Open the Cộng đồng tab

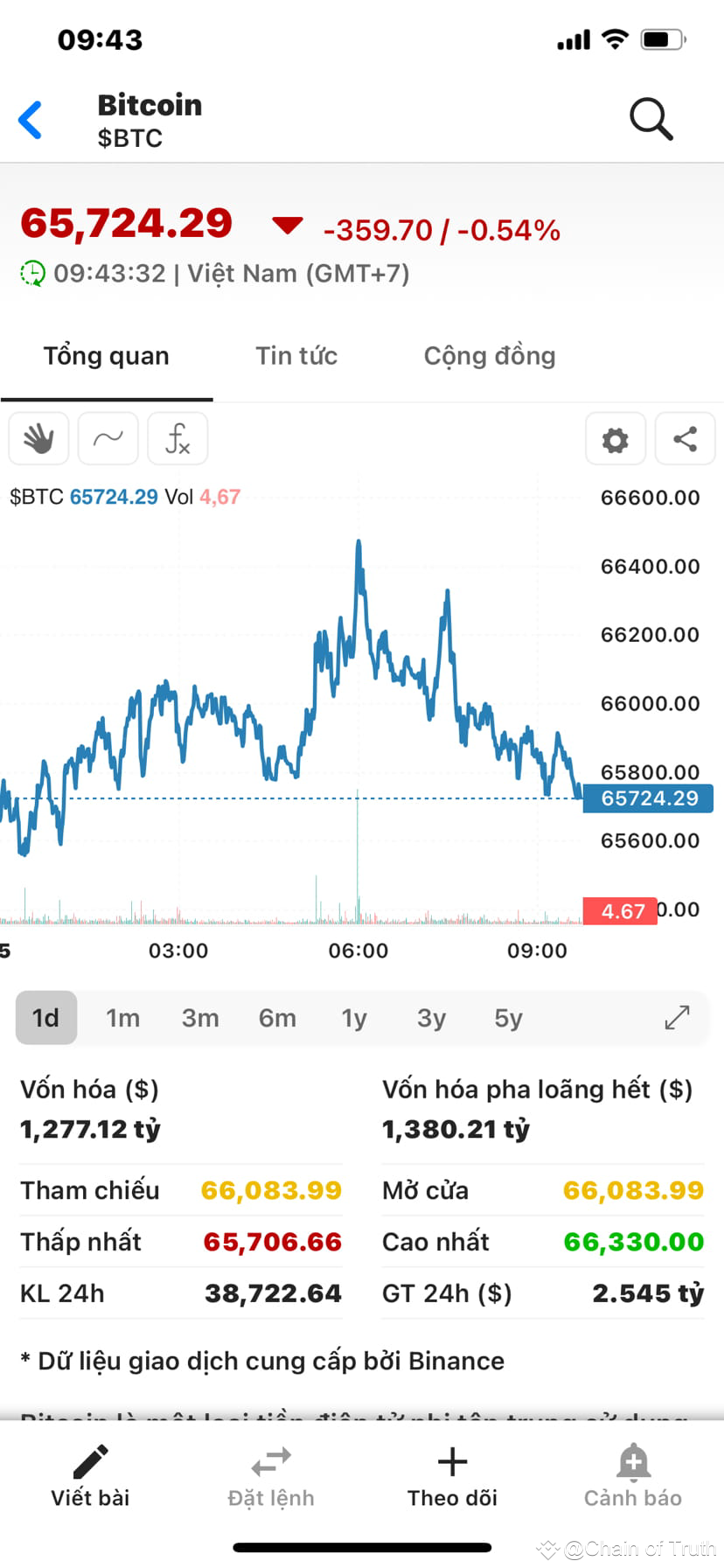pyautogui.click(x=490, y=356)
